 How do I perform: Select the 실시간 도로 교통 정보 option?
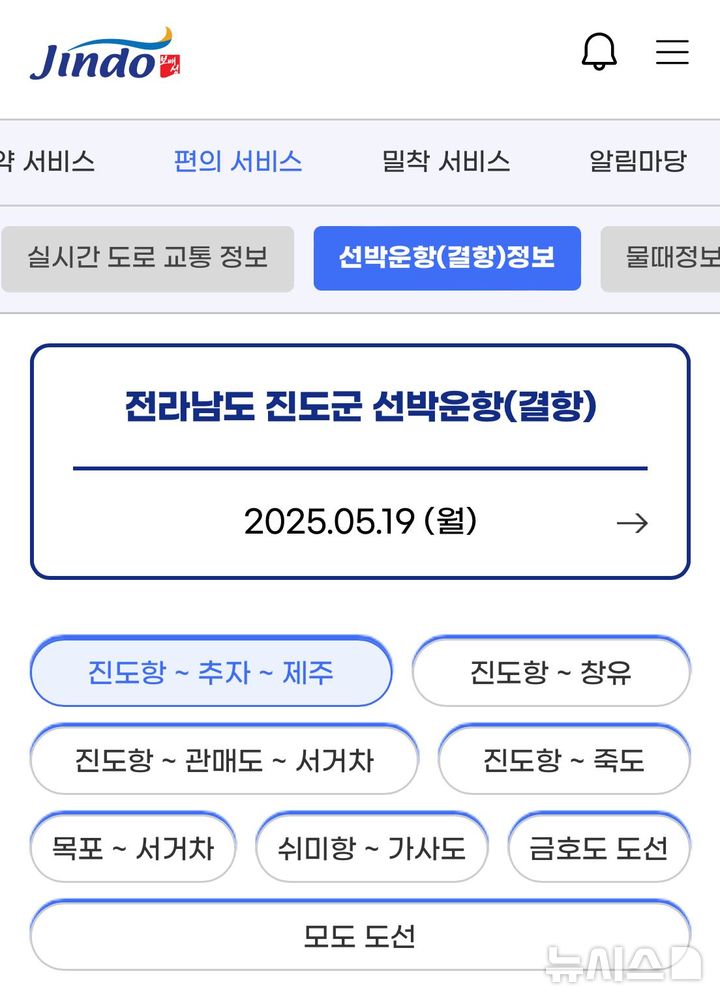(x=148, y=258)
